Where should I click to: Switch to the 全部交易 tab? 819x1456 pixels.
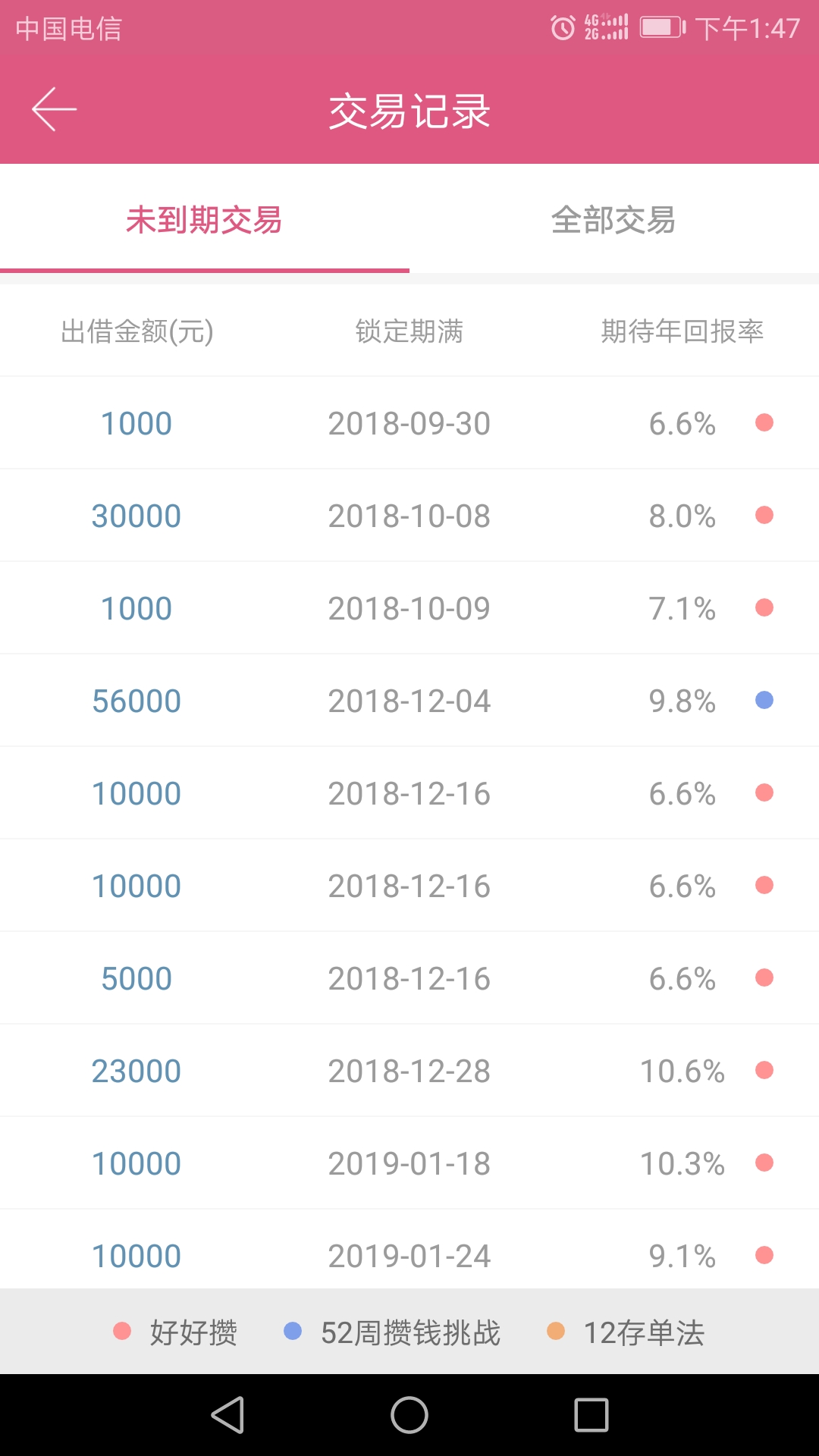pos(614,220)
